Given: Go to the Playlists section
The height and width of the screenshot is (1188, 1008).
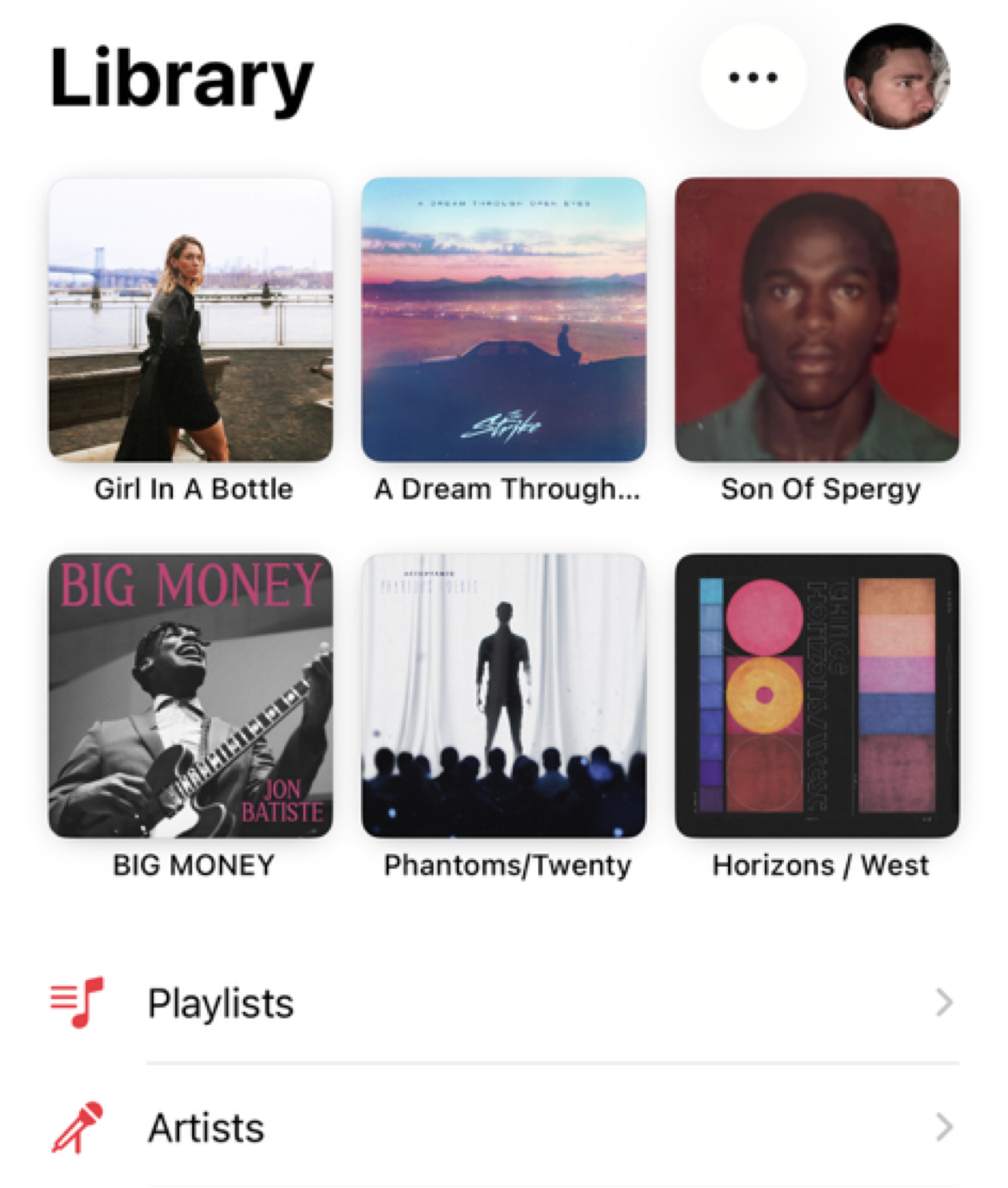Looking at the screenshot, I should pos(504,1002).
